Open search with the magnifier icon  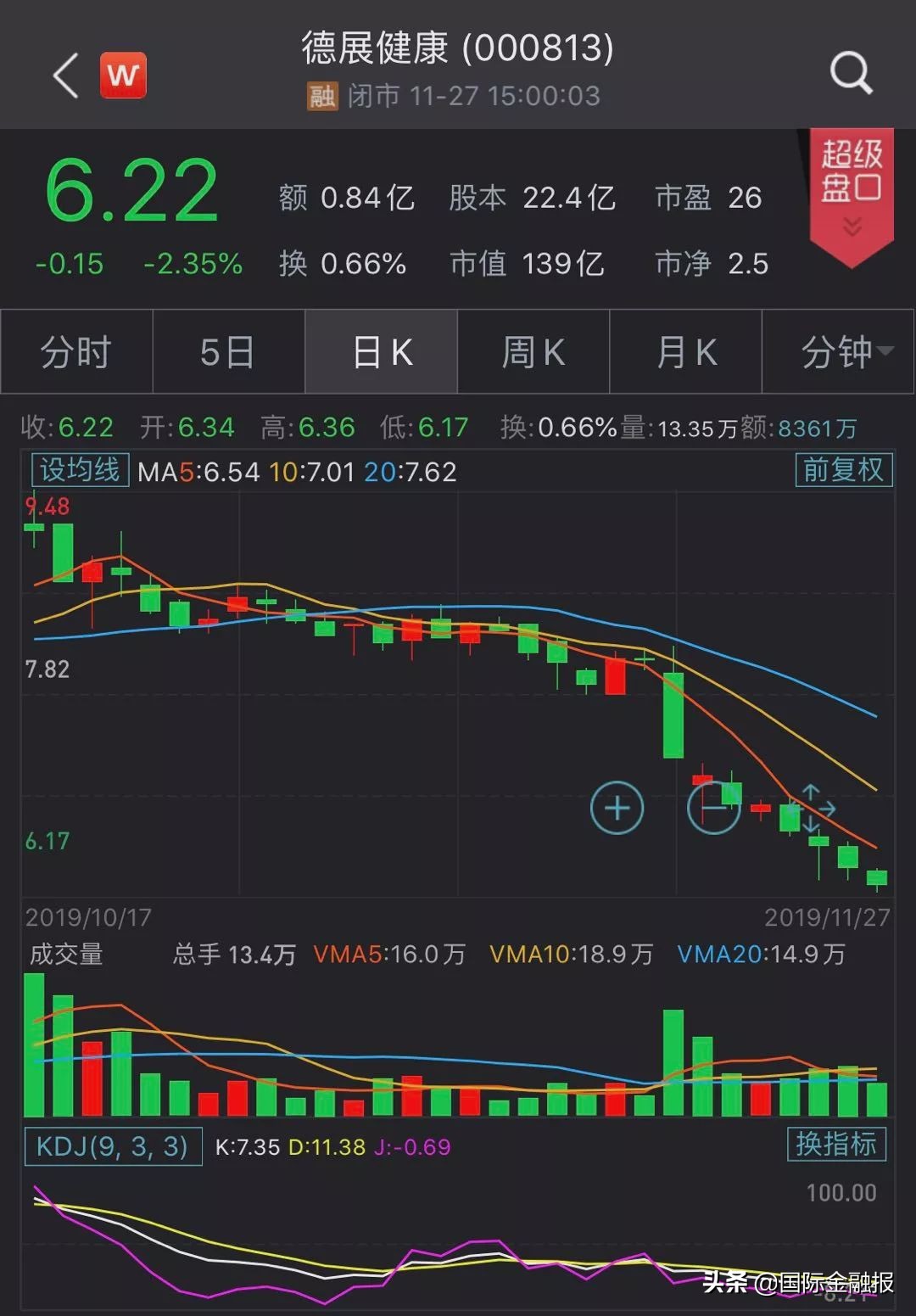coord(851,75)
